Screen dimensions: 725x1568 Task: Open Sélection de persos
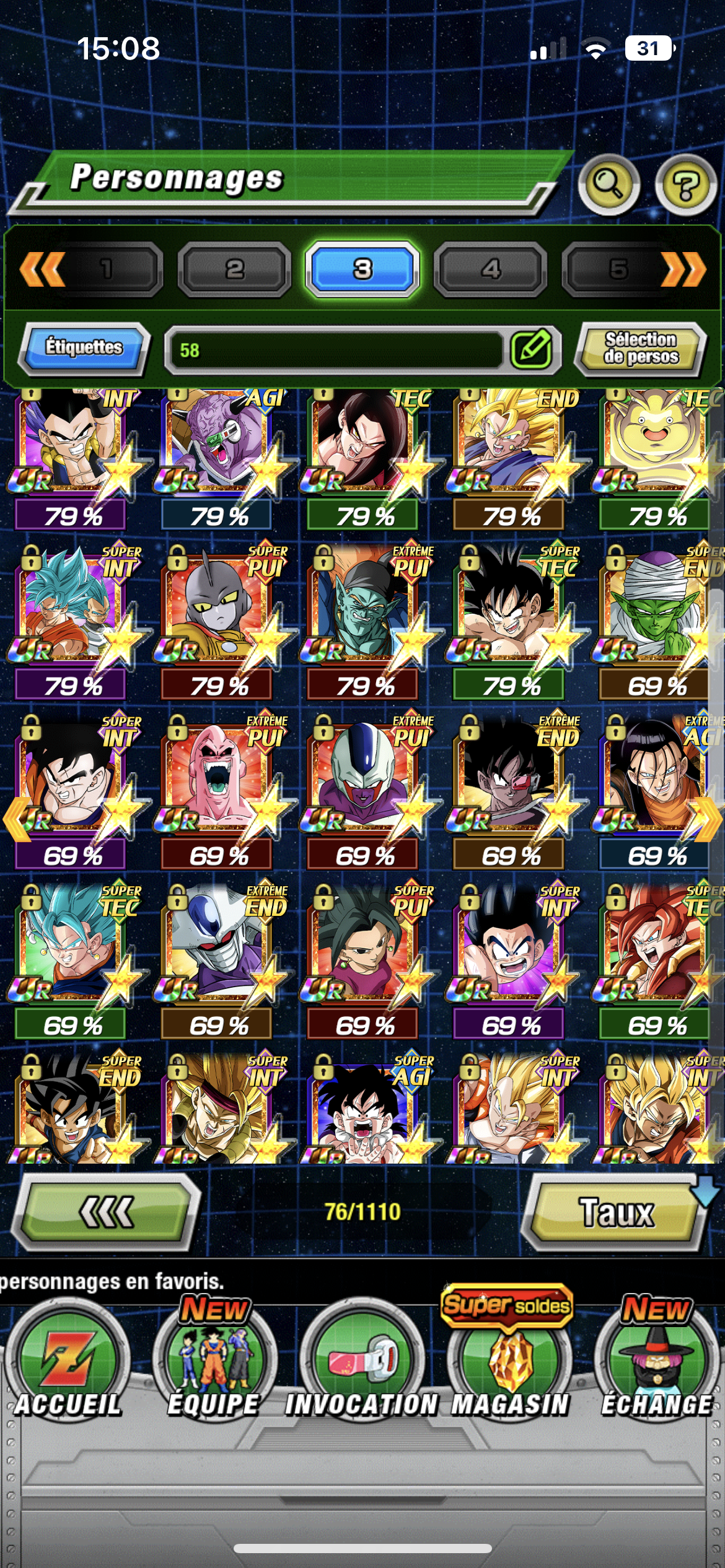(x=641, y=348)
